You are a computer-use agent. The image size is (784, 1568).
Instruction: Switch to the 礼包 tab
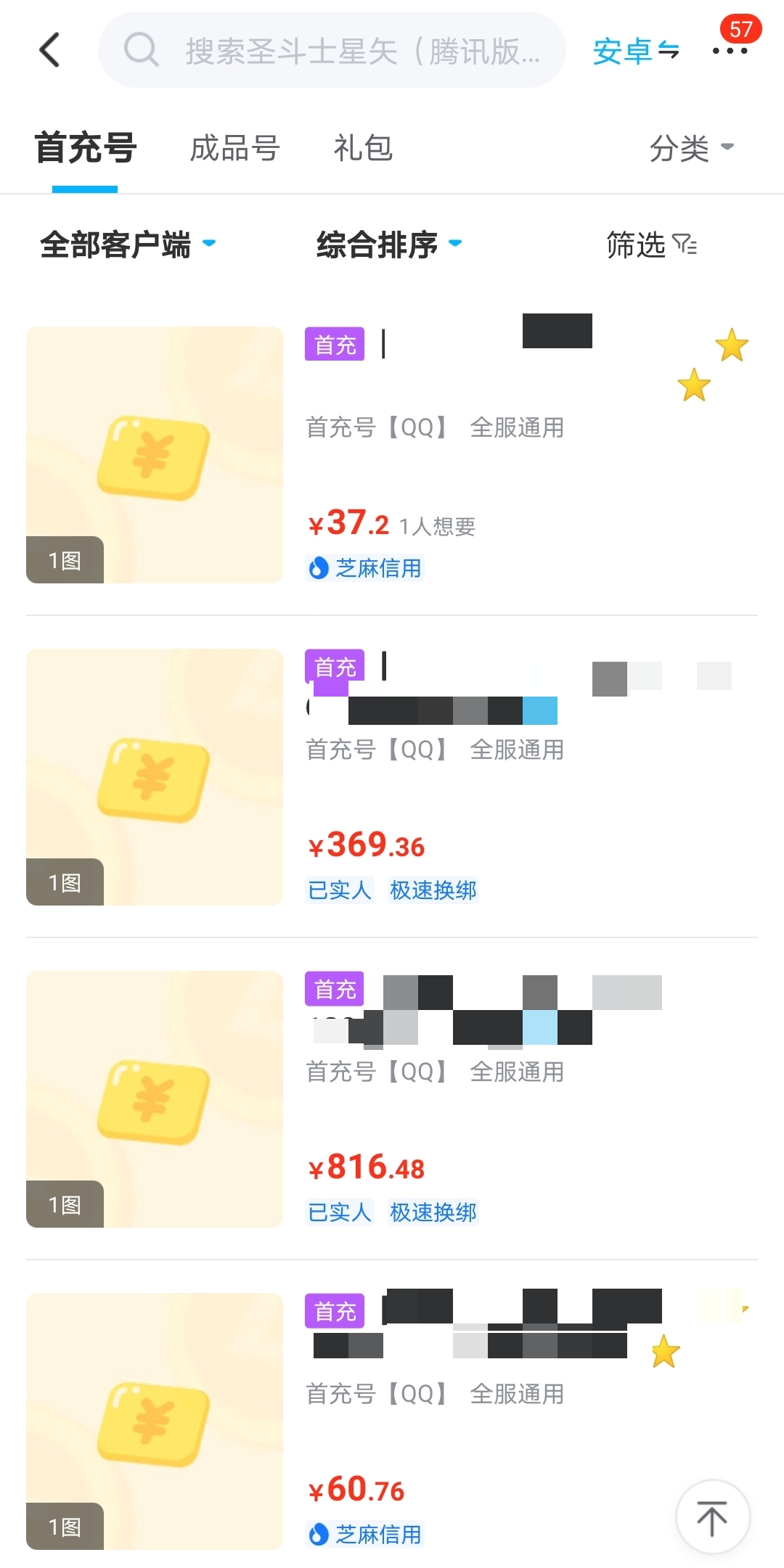363,149
